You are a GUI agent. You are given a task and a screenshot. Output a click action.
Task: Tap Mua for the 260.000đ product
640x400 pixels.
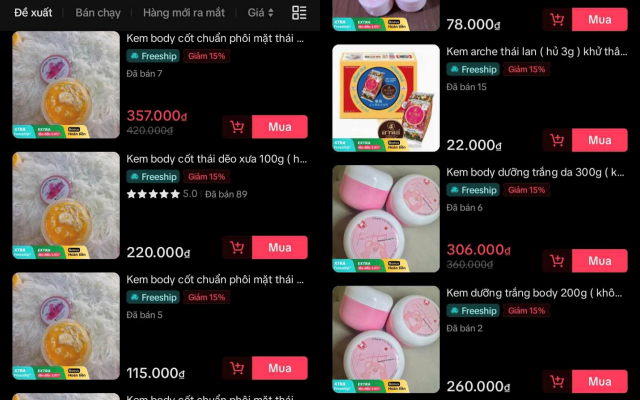tap(599, 382)
